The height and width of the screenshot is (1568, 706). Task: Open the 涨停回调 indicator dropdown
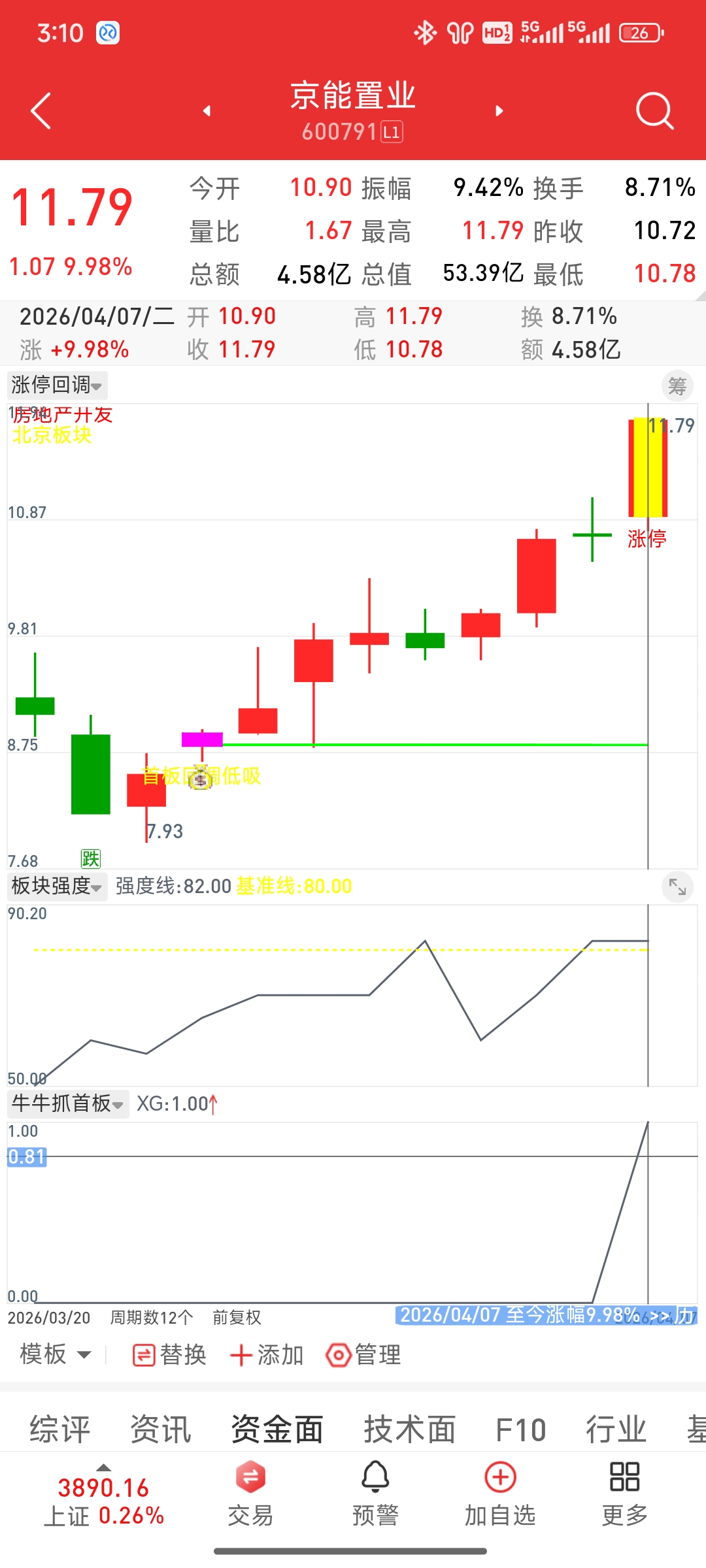pos(57,385)
